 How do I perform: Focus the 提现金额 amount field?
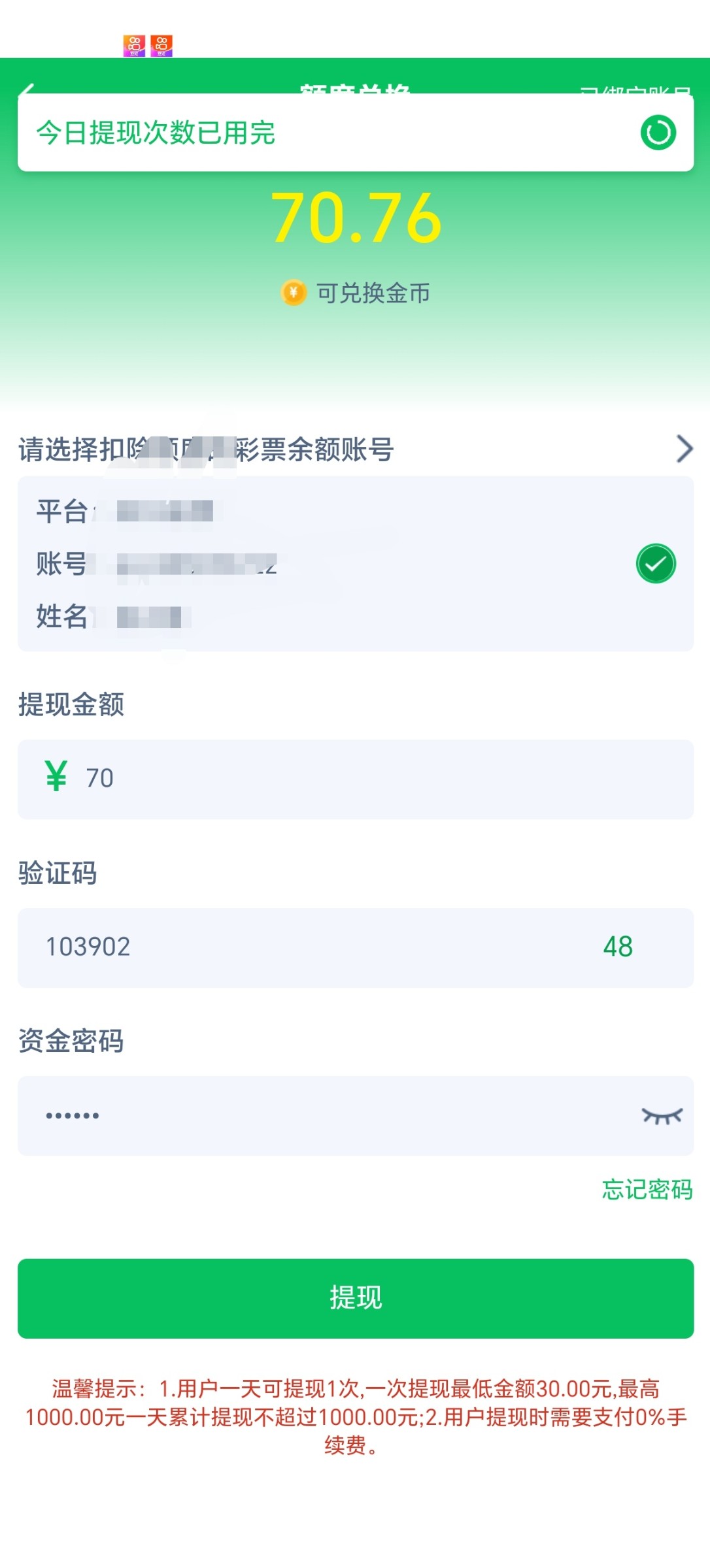355,779
